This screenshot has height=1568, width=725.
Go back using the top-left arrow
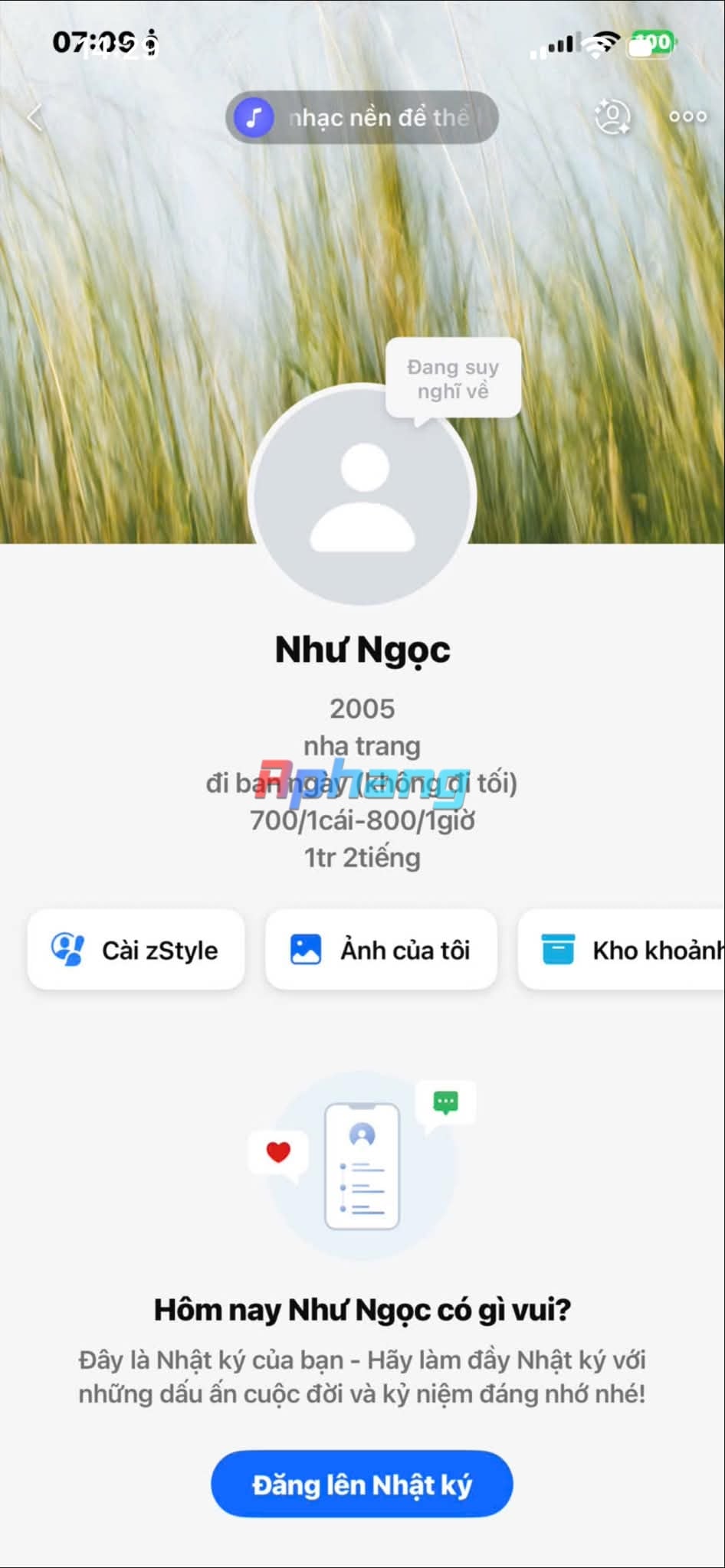coord(34,118)
